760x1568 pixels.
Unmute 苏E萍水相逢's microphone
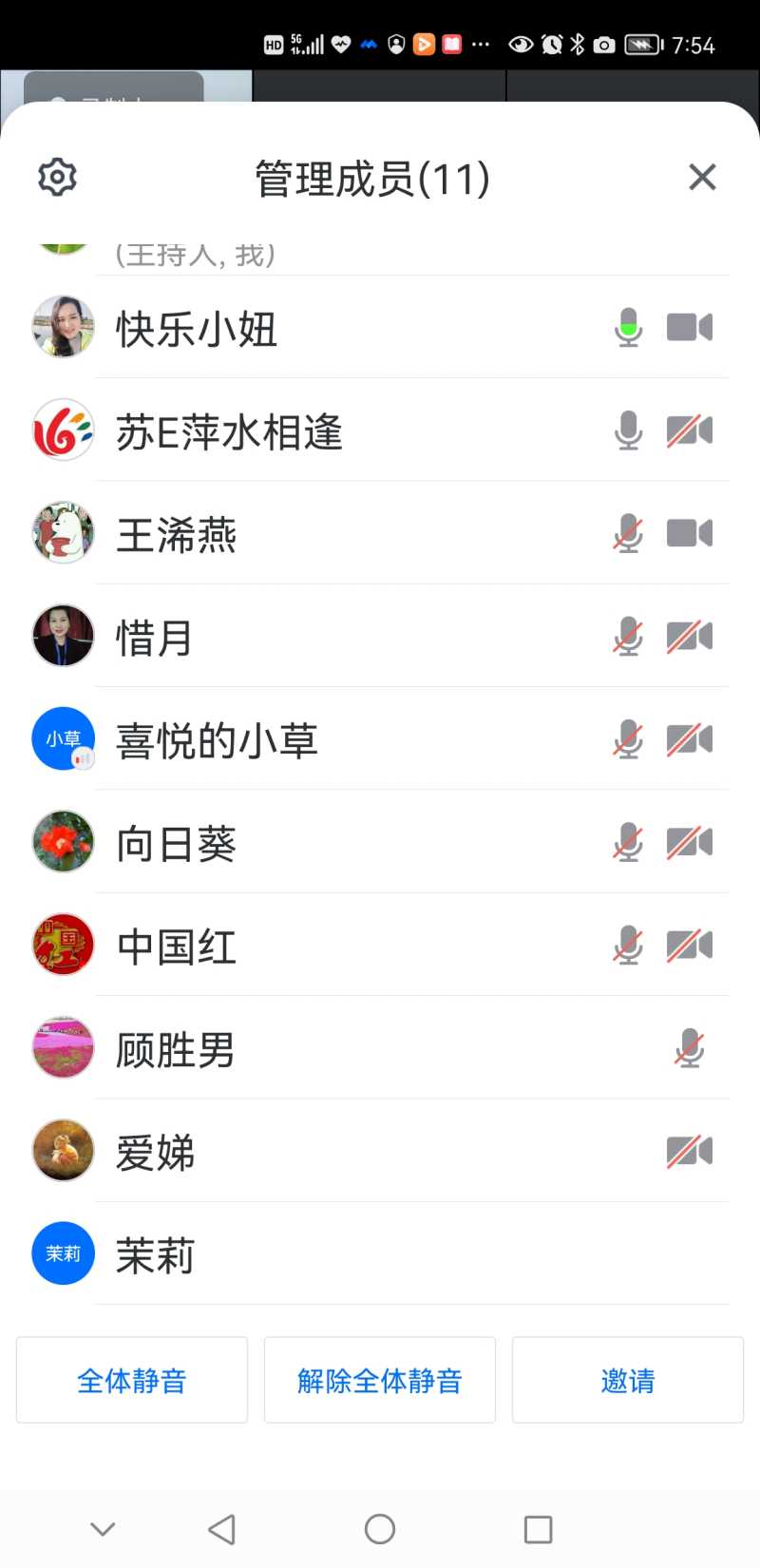[x=628, y=430]
